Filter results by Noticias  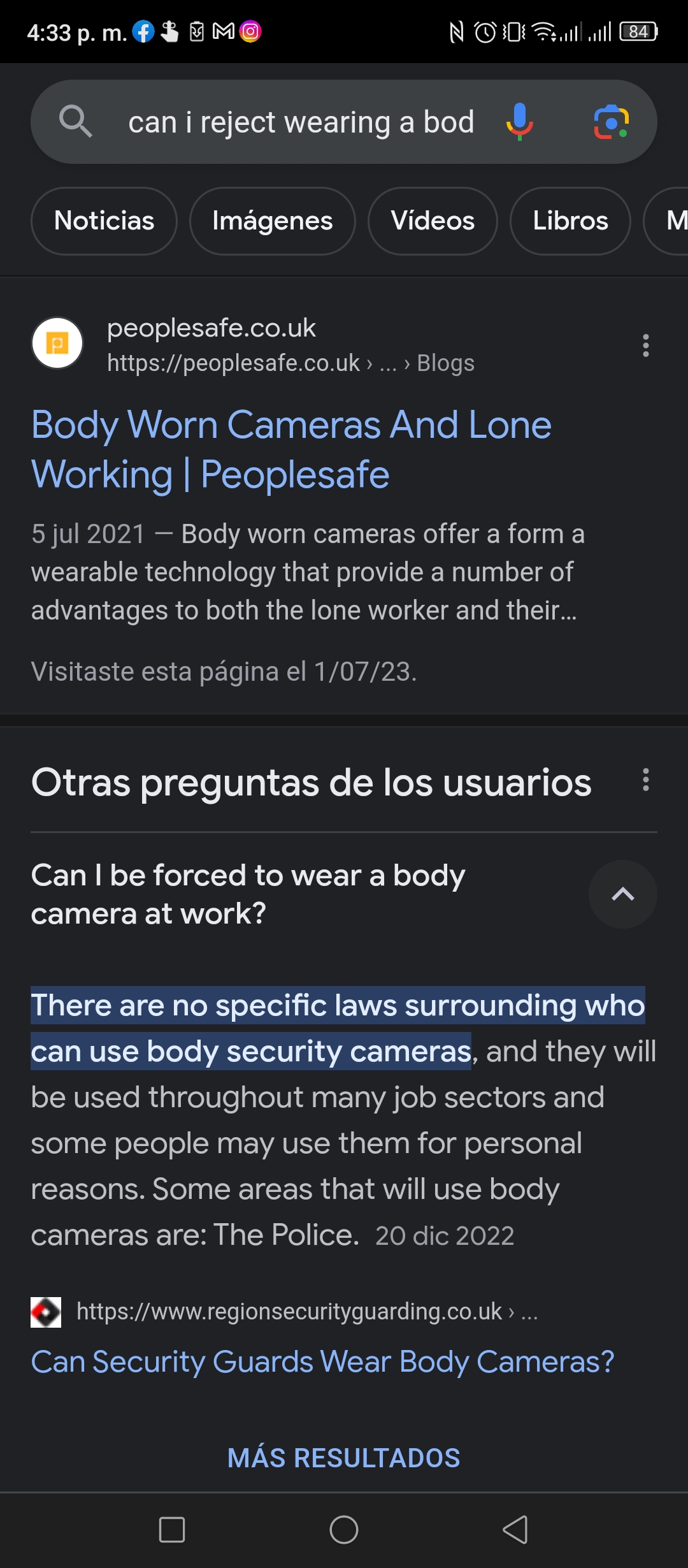(104, 221)
